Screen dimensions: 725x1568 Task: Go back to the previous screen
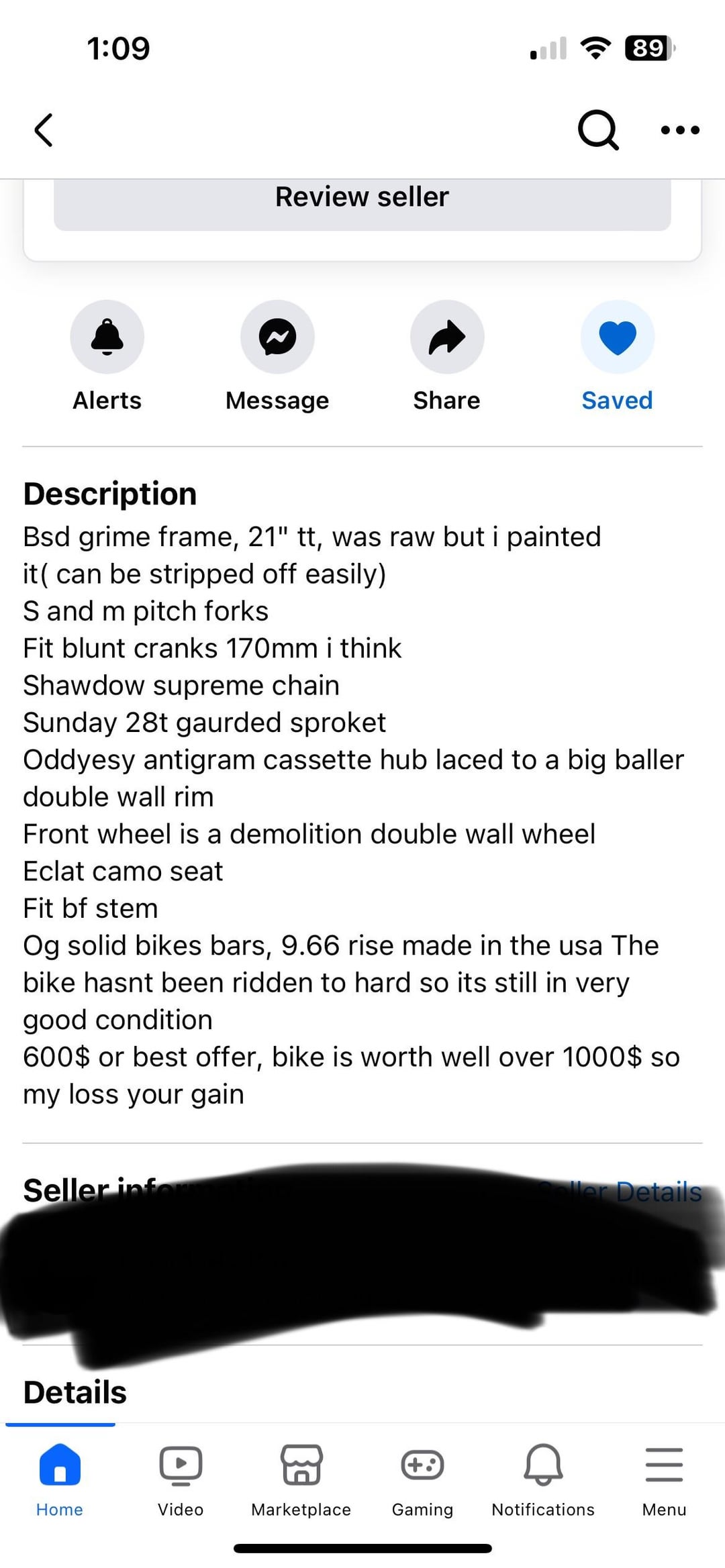[x=44, y=130]
